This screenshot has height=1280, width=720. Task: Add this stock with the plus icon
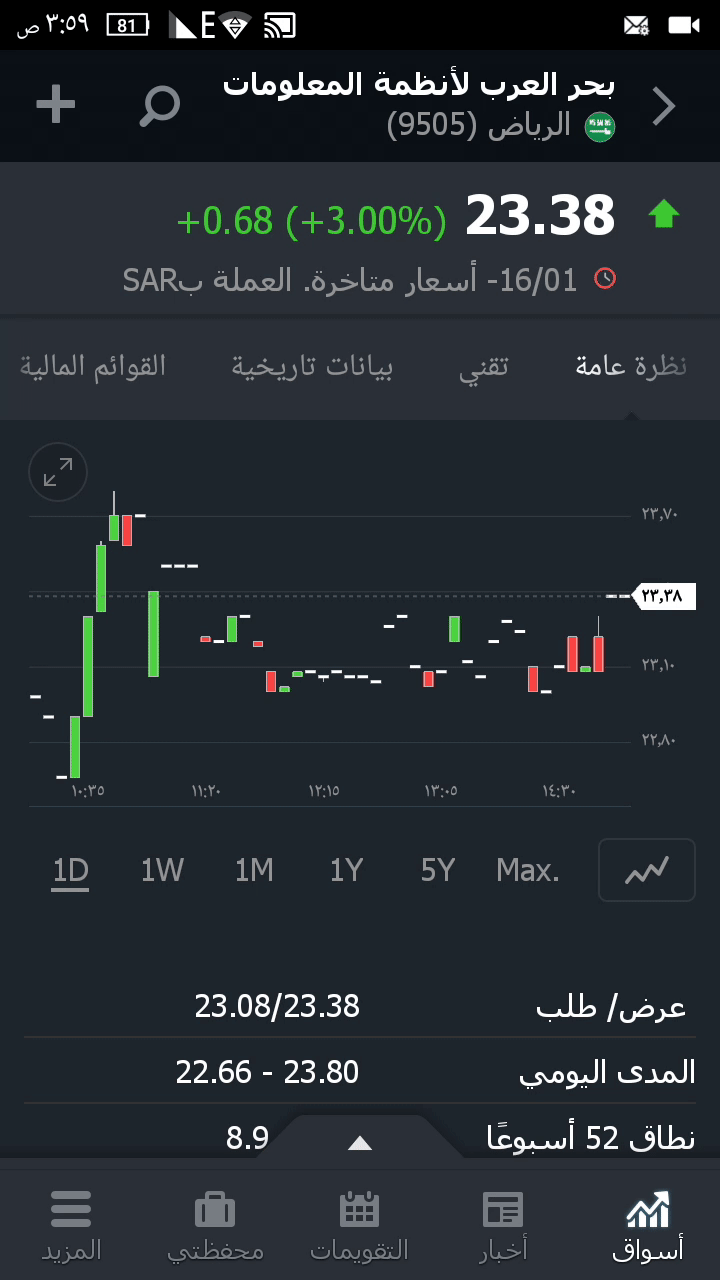click(56, 105)
